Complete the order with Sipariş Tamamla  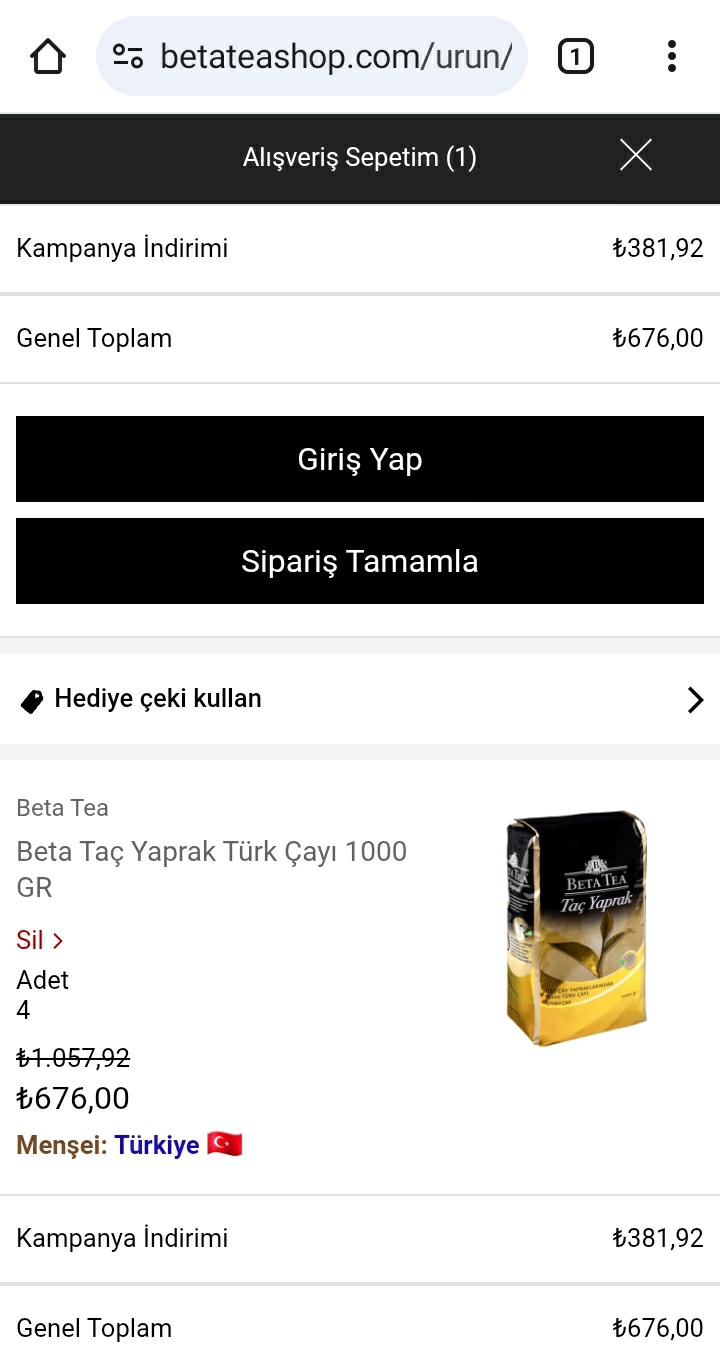pos(360,561)
